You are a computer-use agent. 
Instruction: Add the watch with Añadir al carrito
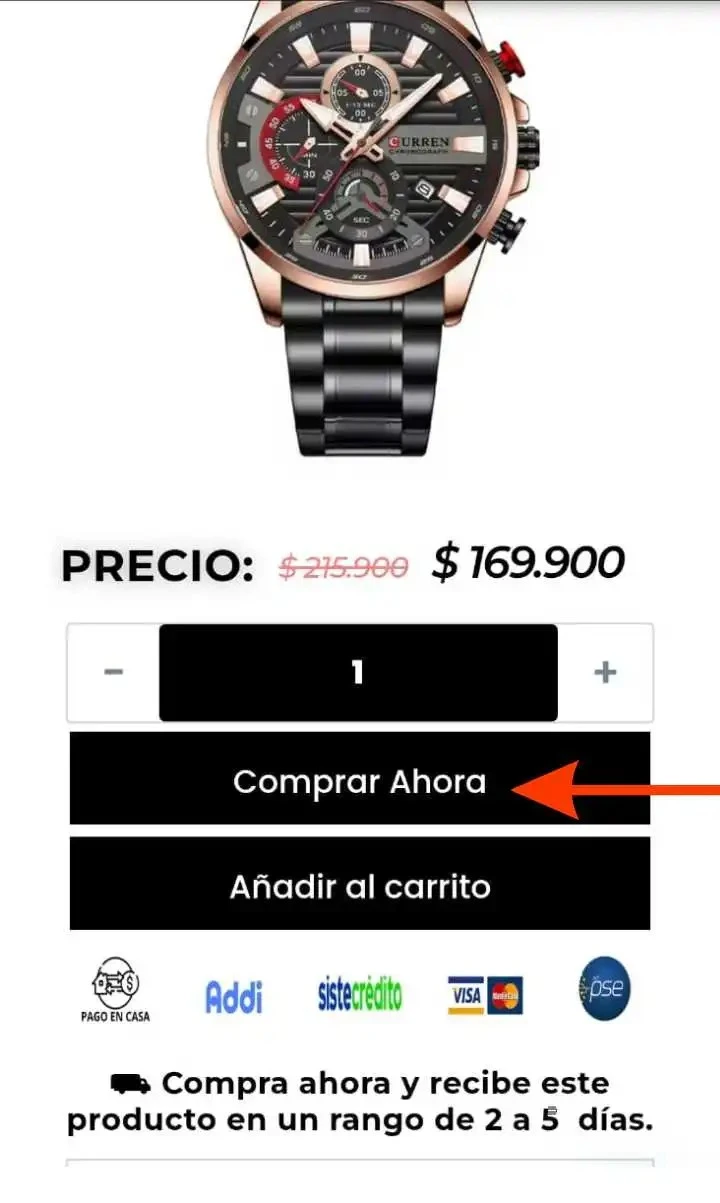coord(359,885)
